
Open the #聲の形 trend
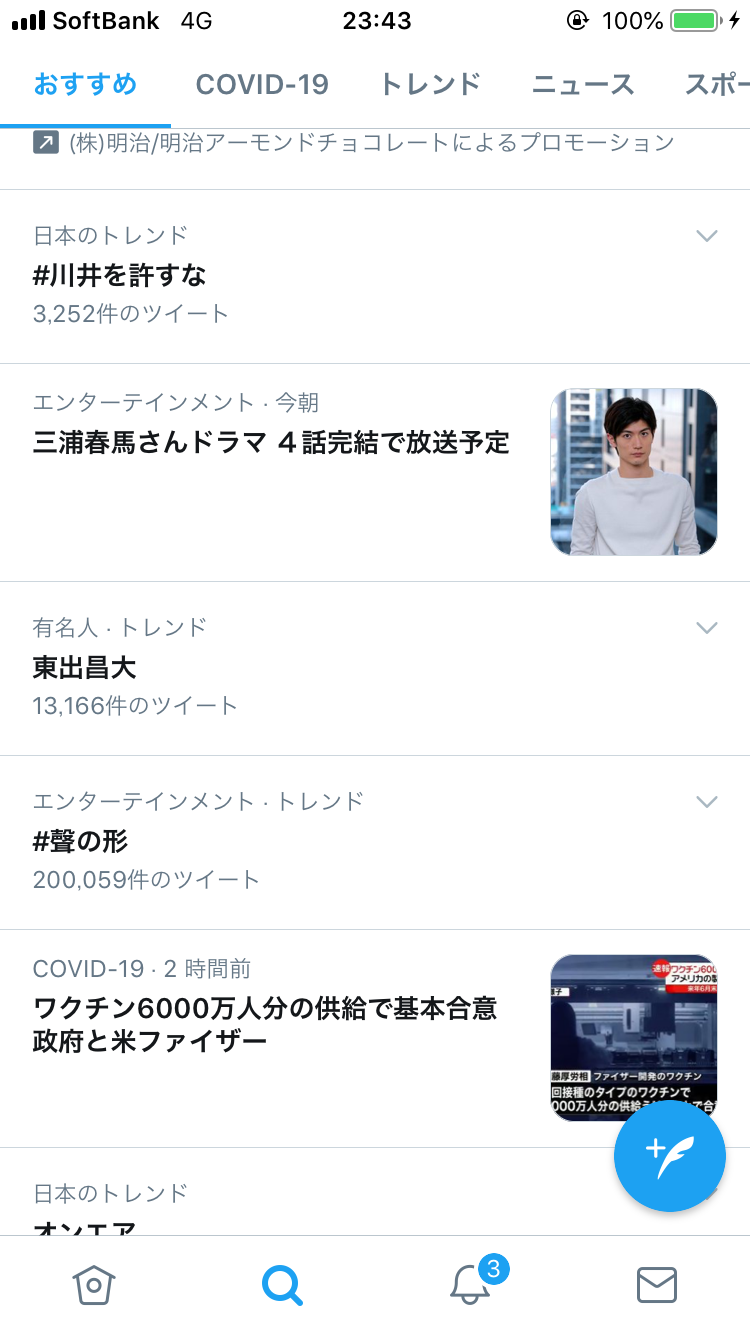[x=375, y=842]
